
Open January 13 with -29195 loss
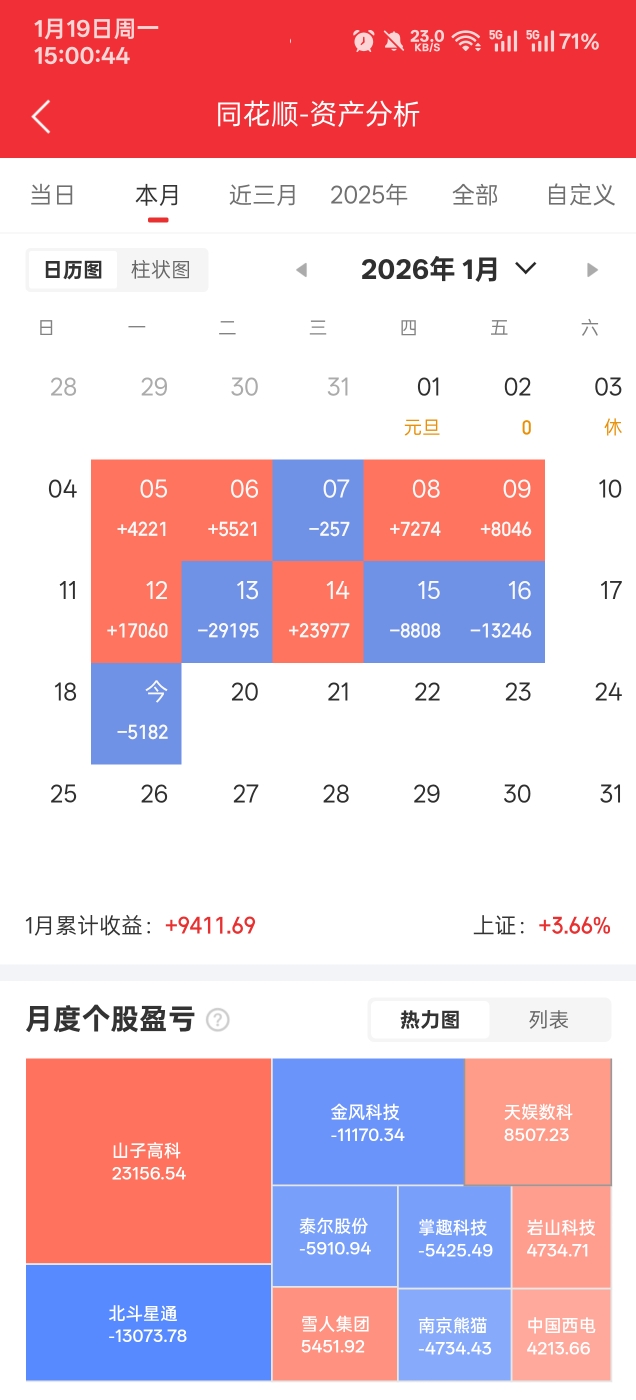pos(227,611)
